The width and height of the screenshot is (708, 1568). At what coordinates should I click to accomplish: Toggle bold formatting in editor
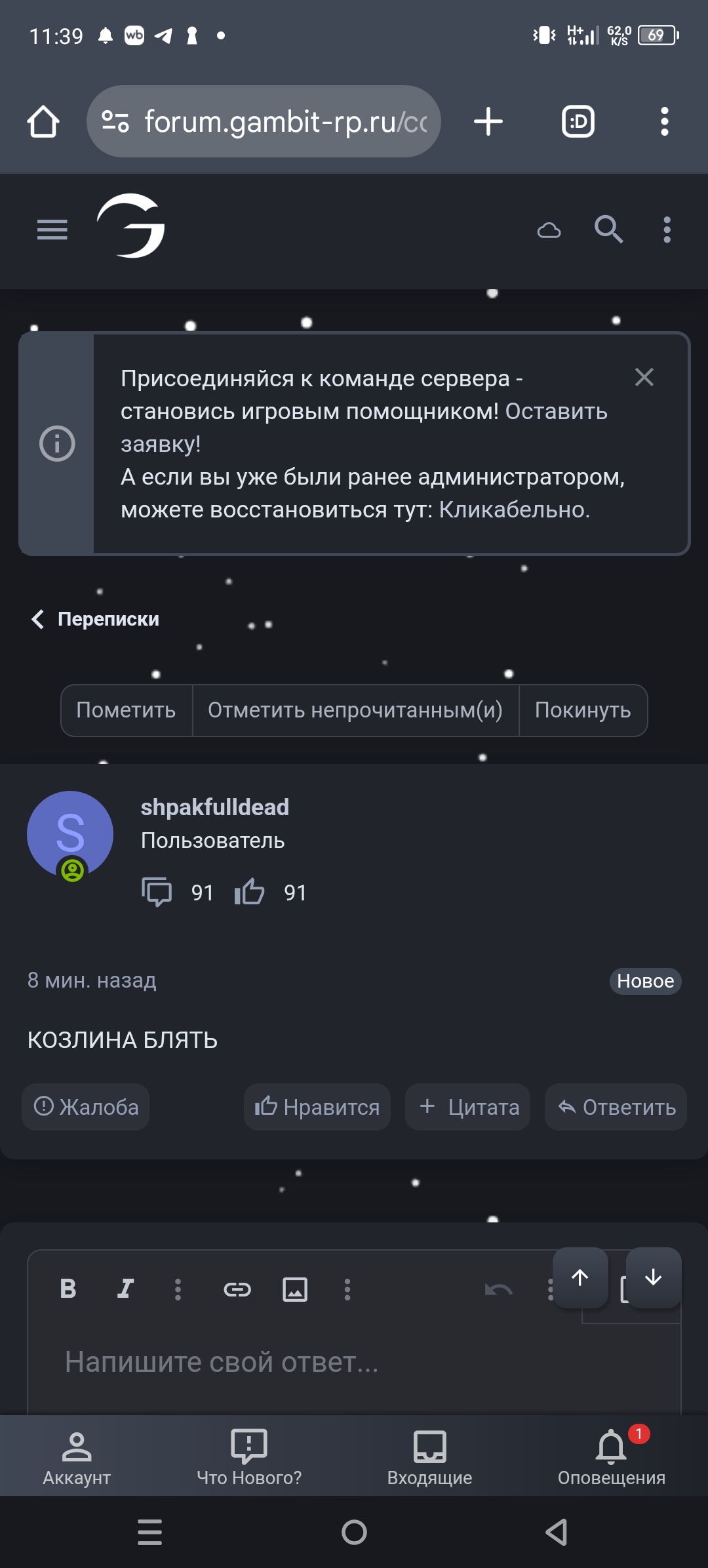click(x=68, y=1289)
